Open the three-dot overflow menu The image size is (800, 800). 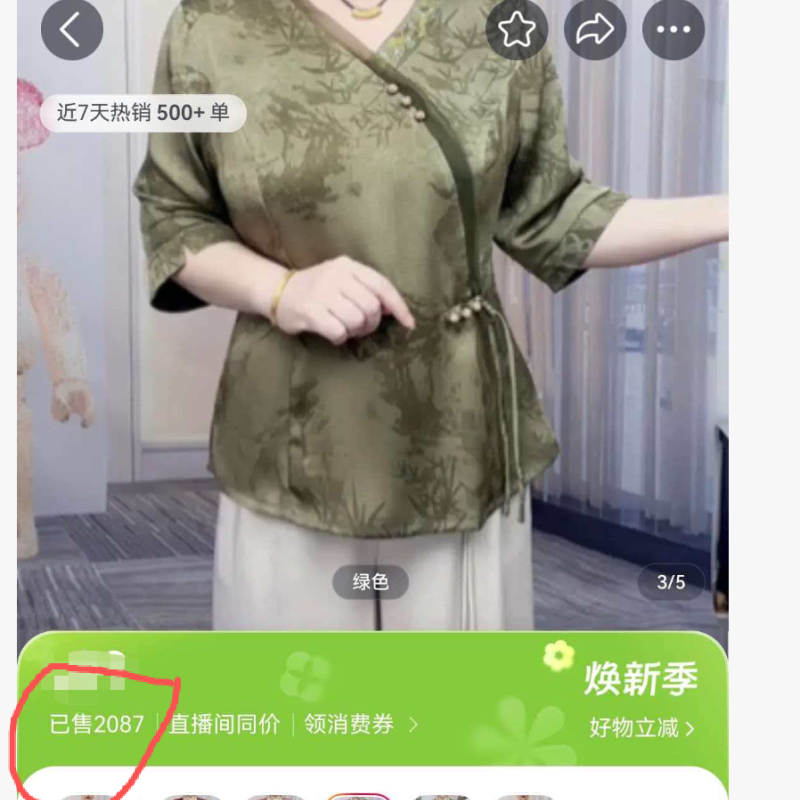(673, 29)
